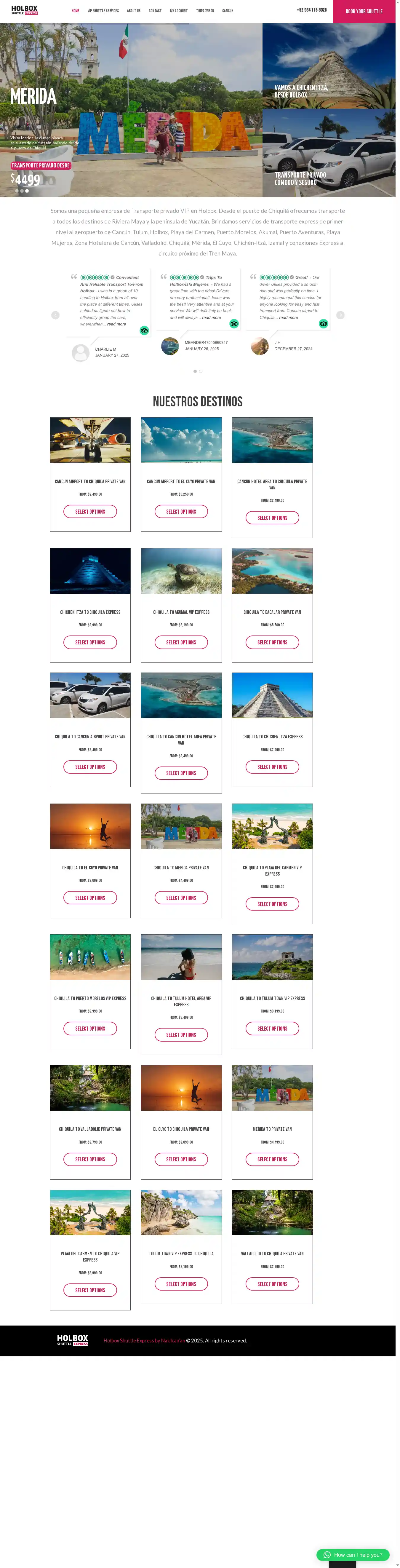Screen dimensions: 400x1568
Task: Select options for Chiquila to Tulum Town Express
Action: tap(272, 1028)
